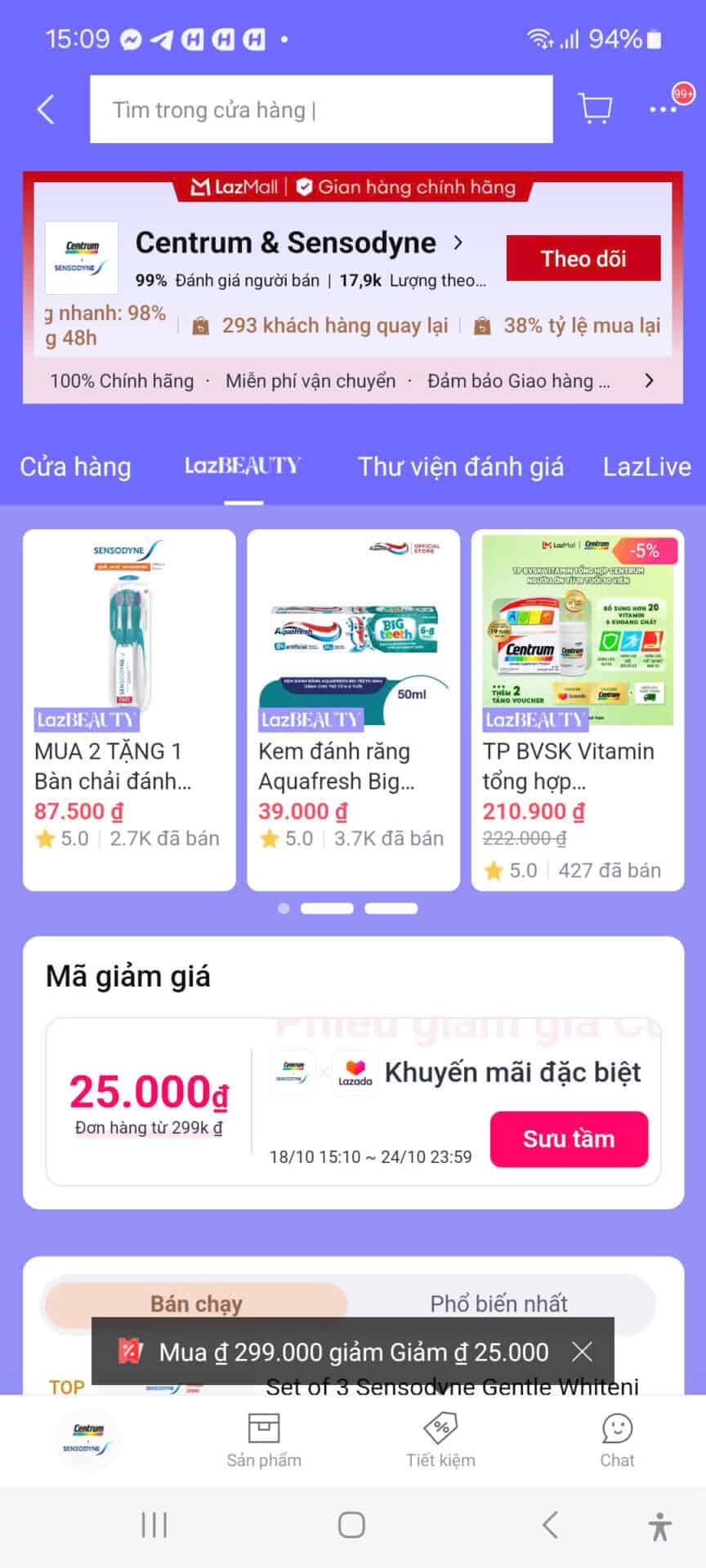
Task: Open the LazLive tab
Action: [648, 466]
